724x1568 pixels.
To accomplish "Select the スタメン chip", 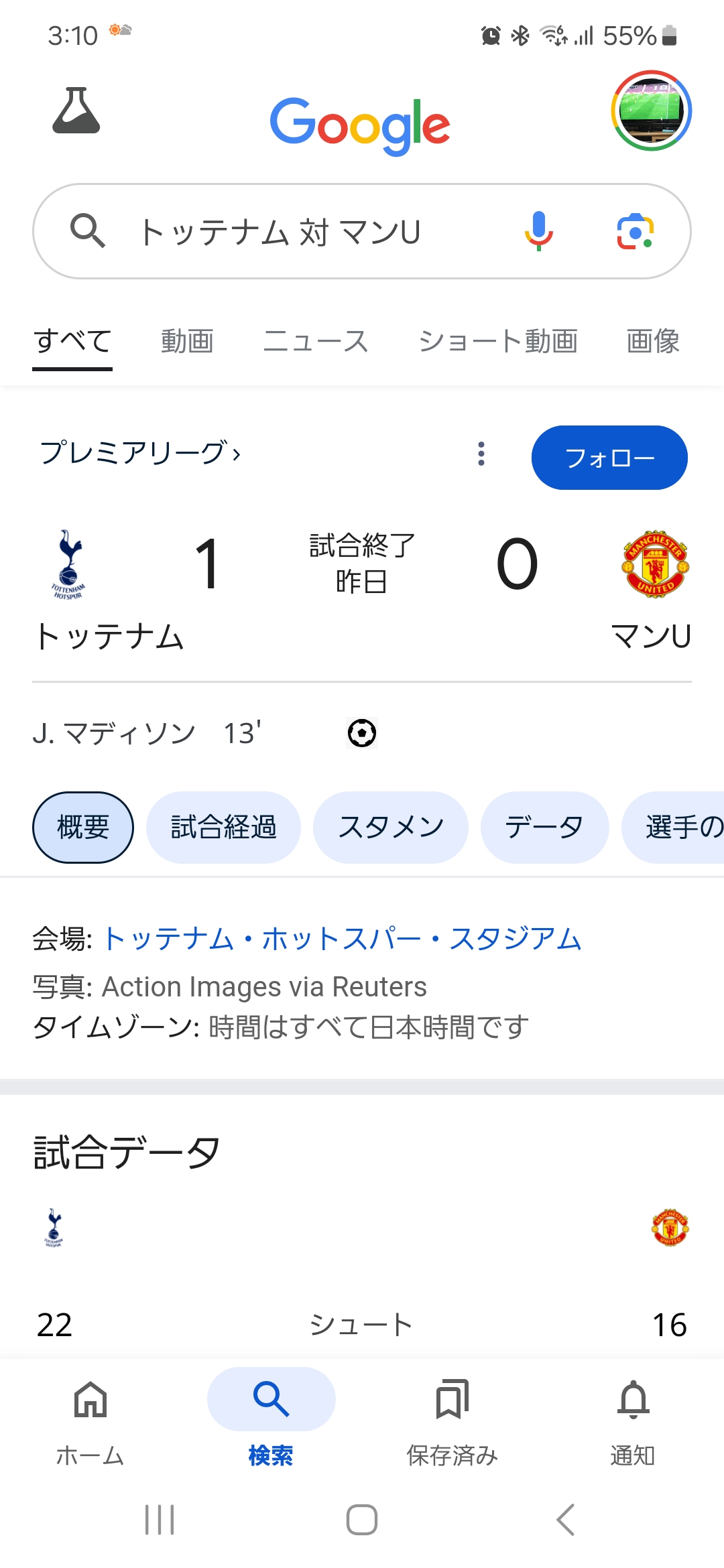I will [390, 828].
